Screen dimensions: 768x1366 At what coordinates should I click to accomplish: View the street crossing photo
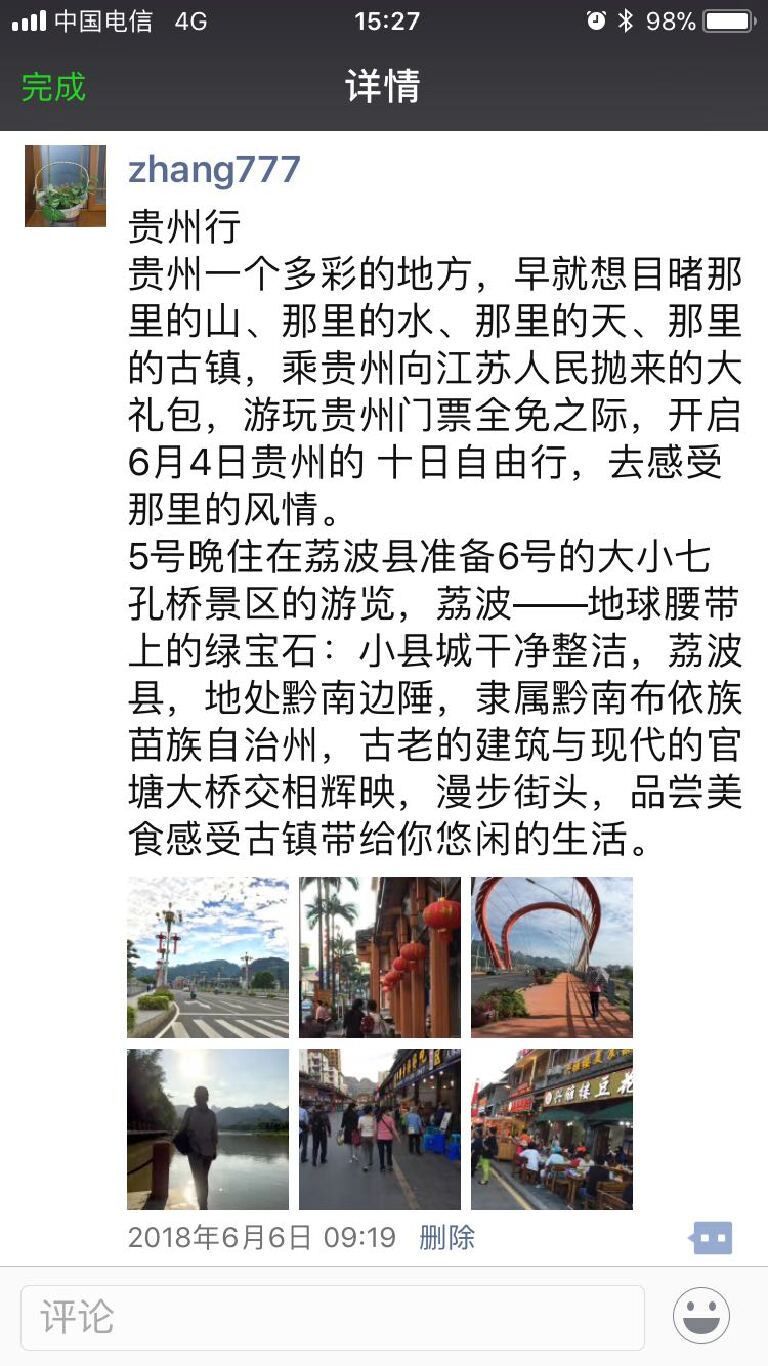pos(208,957)
